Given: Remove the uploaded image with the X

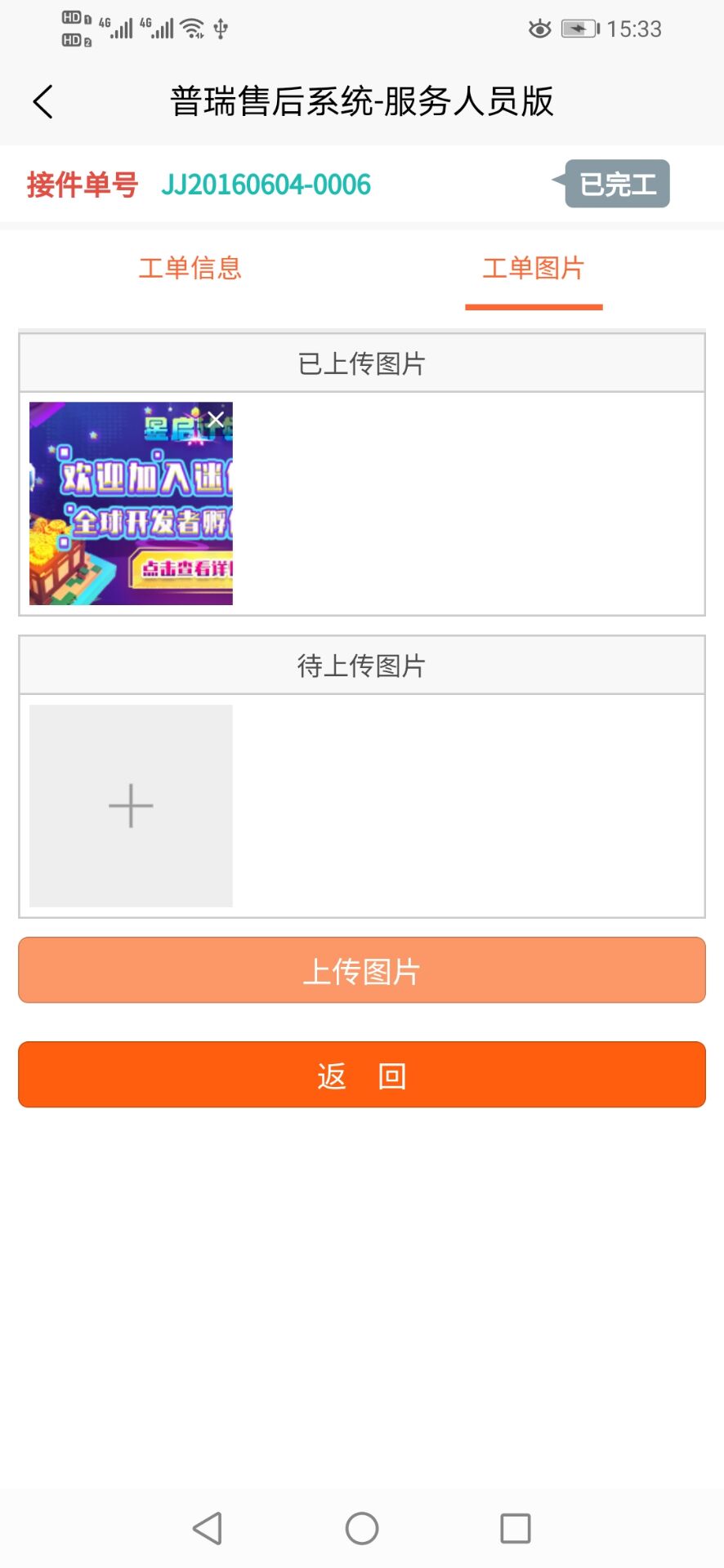Looking at the screenshot, I should (216, 419).
